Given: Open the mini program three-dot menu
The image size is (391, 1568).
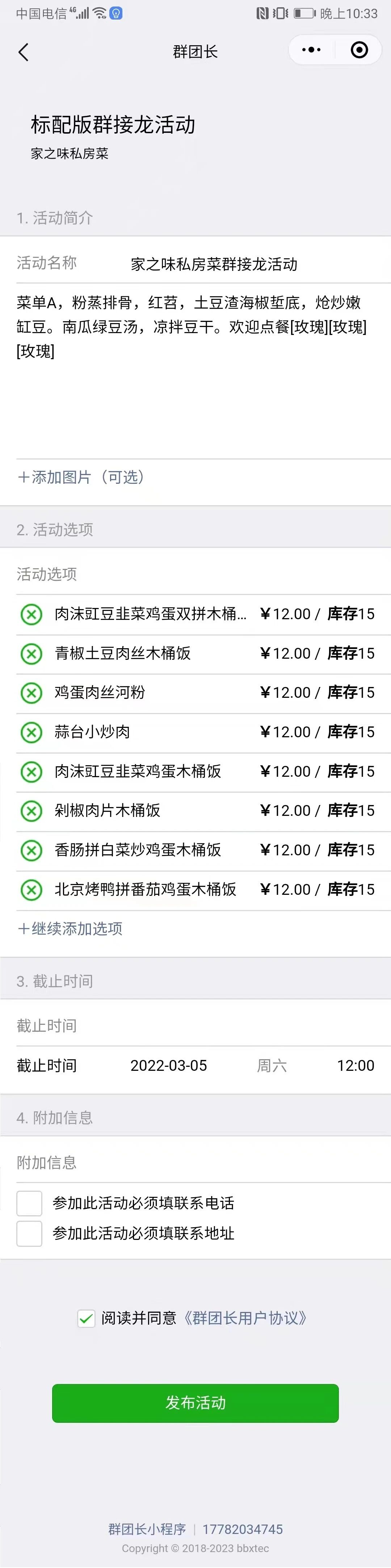Looking at the screenshot, I should (311, 50).
